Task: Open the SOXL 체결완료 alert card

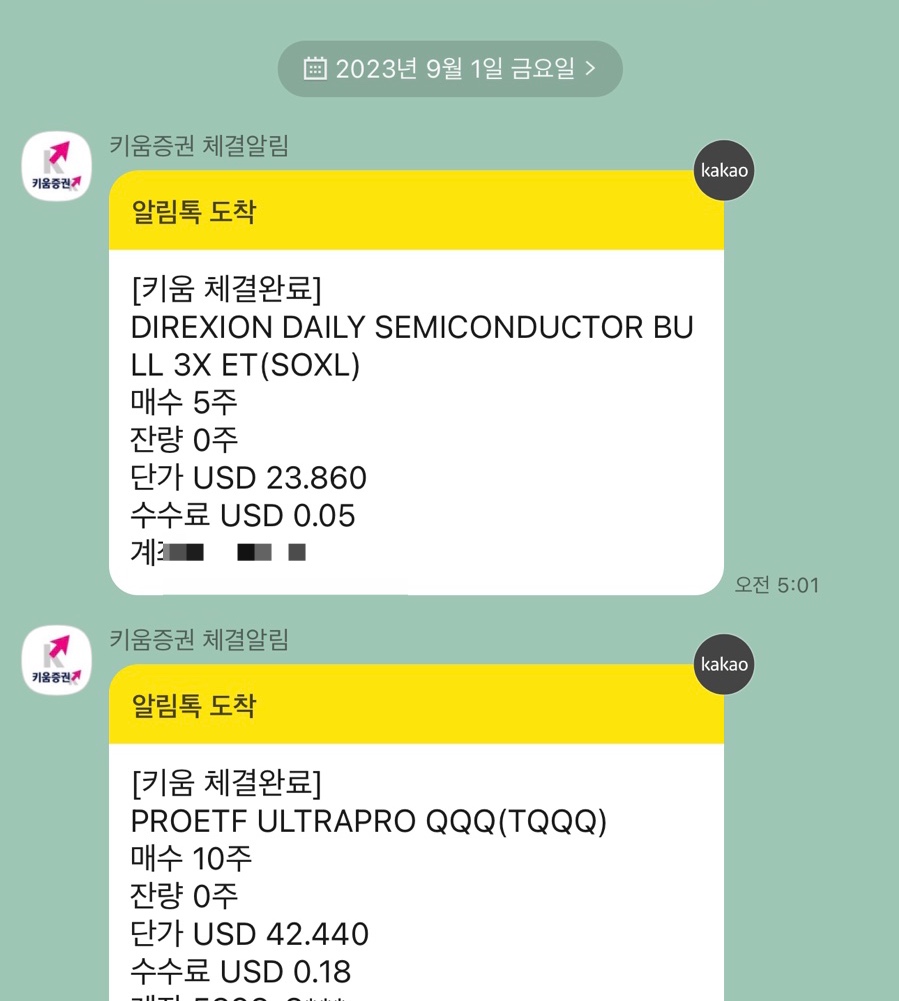Action: [416, 382]
